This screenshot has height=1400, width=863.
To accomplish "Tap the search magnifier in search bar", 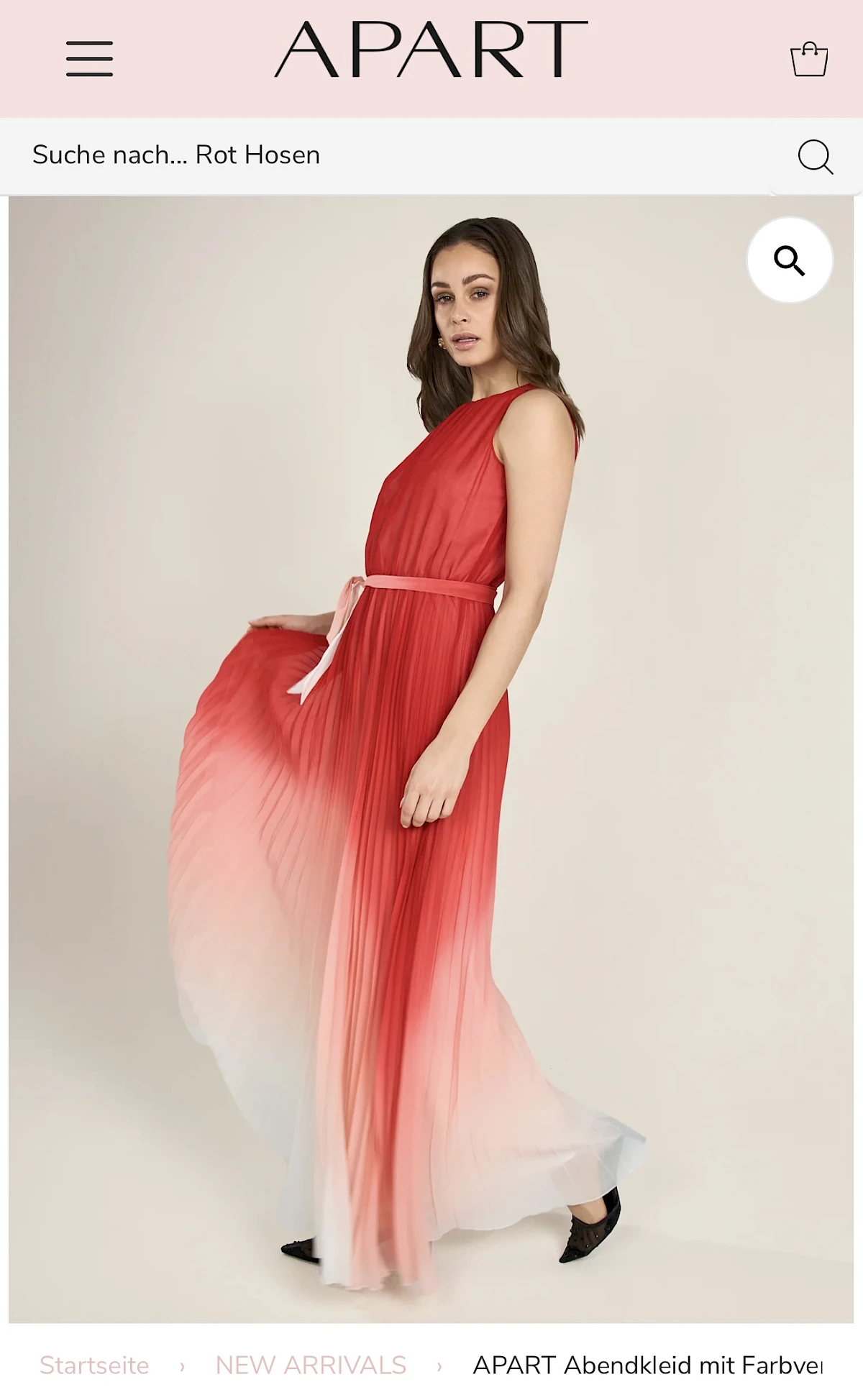I will (x=815, y=156).
